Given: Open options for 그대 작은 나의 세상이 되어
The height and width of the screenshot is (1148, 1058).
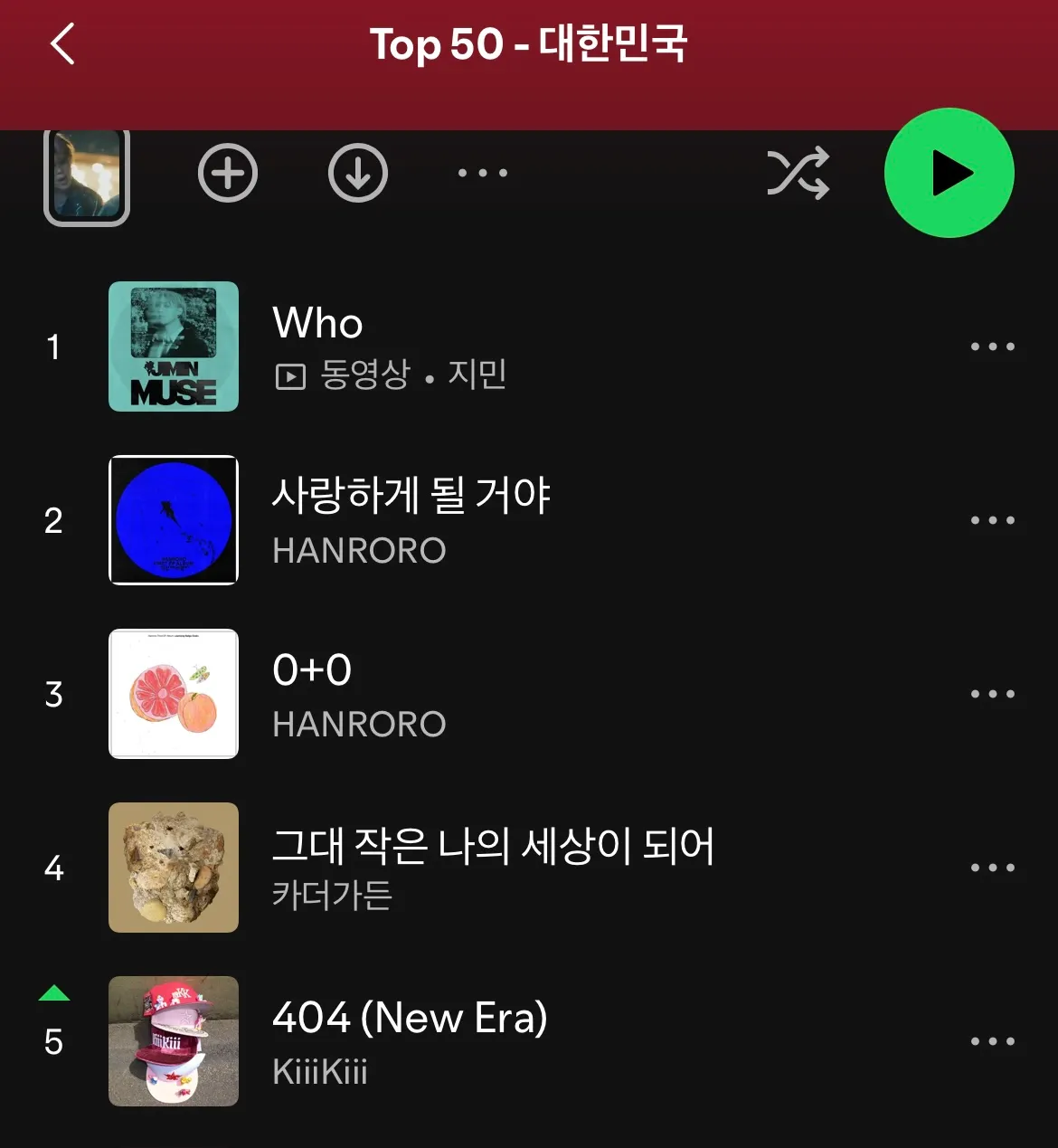Looking at the screenshot, I should click(x=992, y=868).
